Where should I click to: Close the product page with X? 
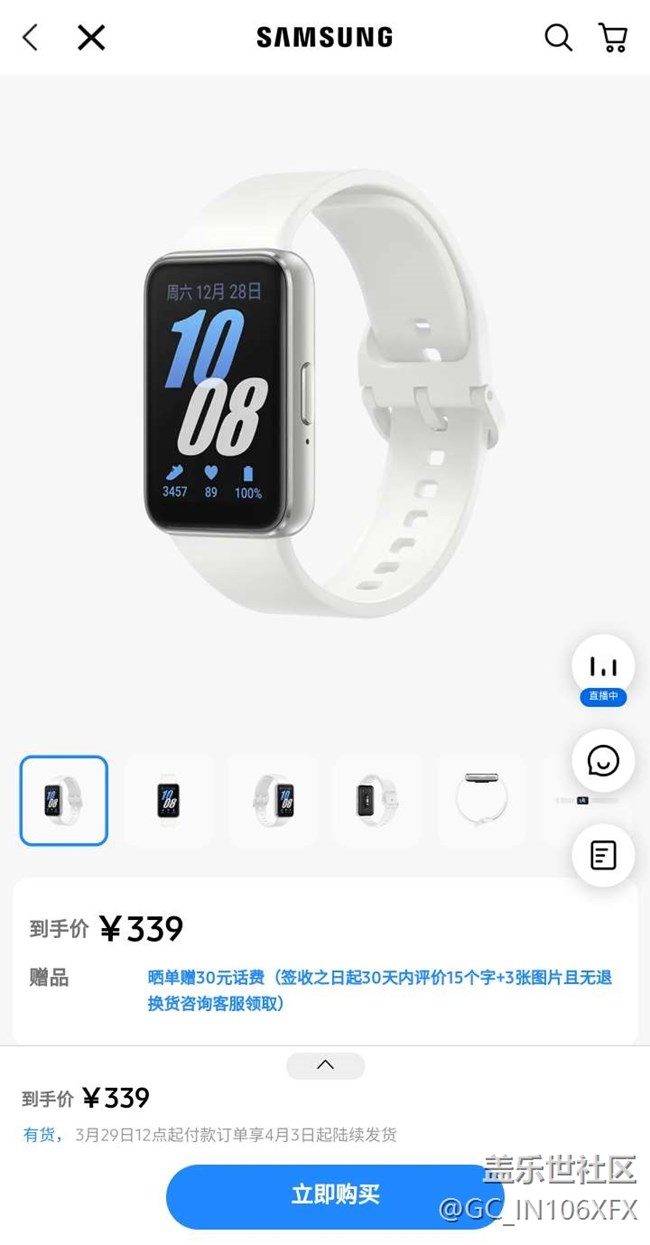coord(91,38)
